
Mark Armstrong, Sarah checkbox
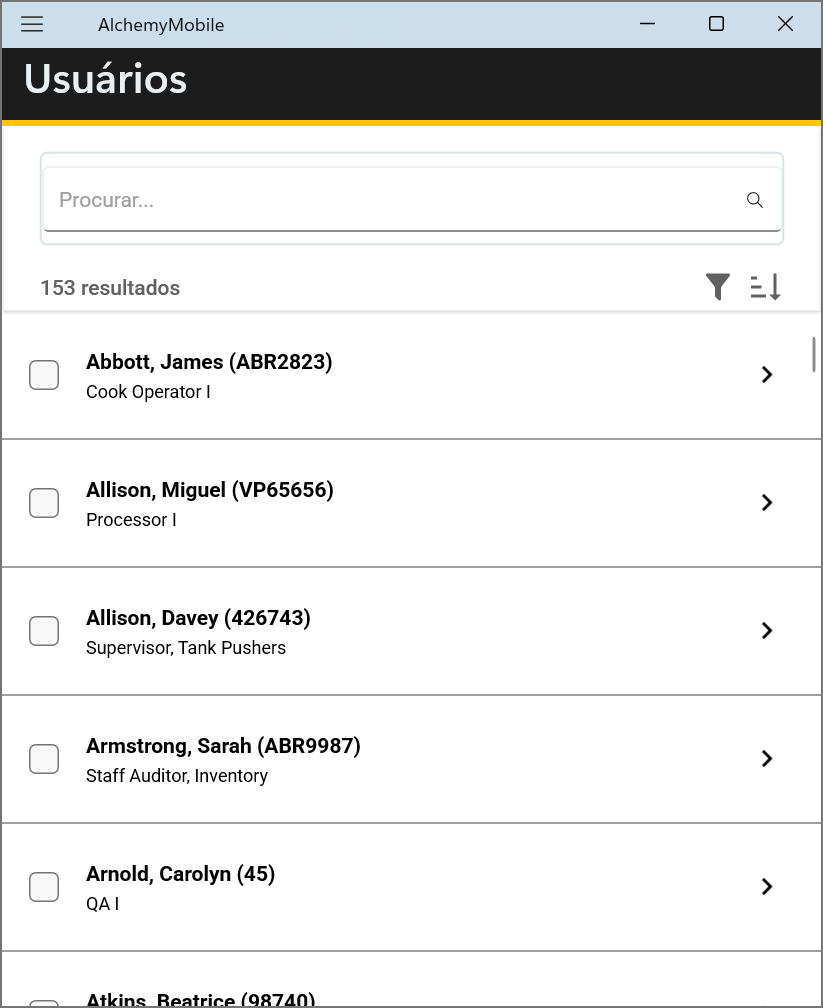pyautogui.click(x=44, y=759)
